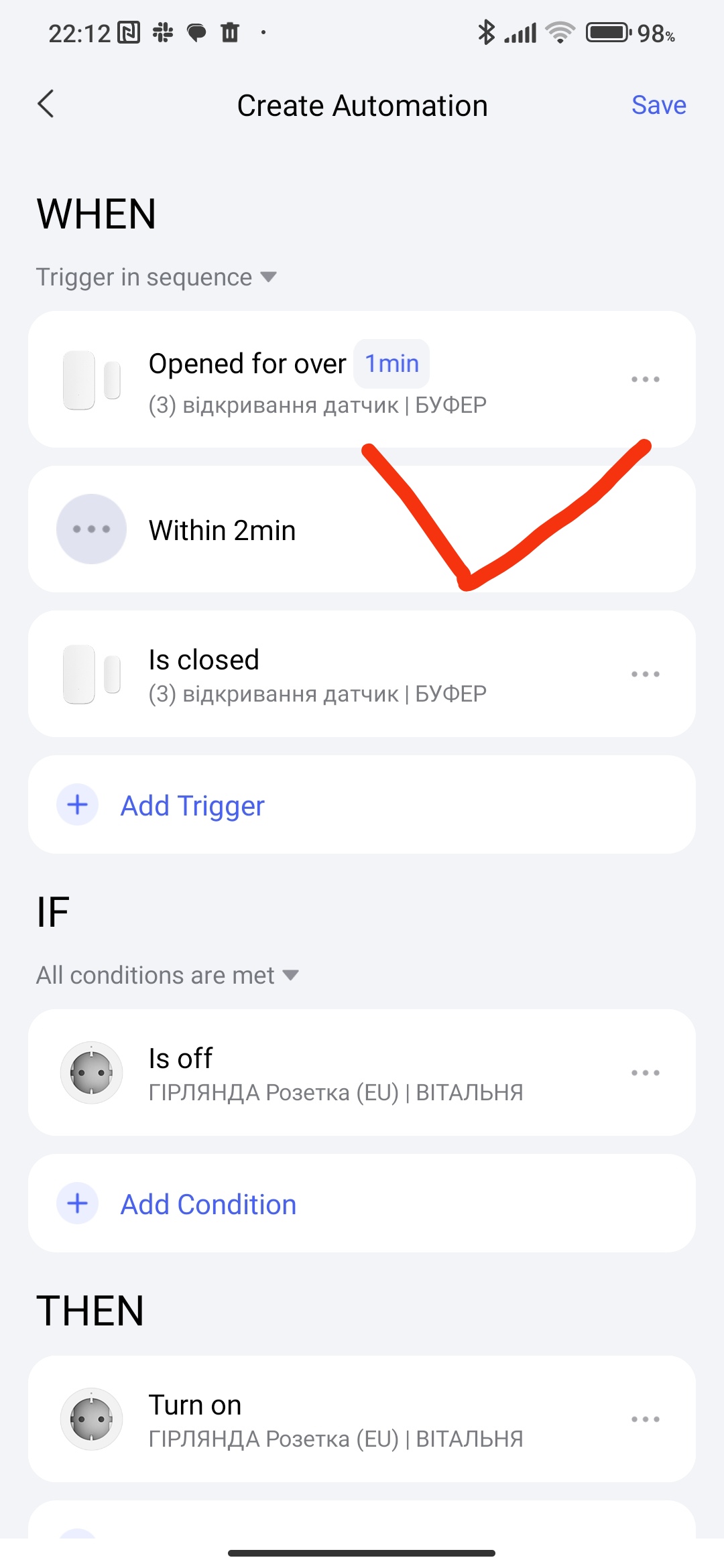Screen dimensions: 724x1568
Task: Save the automation
Action: 658,105
